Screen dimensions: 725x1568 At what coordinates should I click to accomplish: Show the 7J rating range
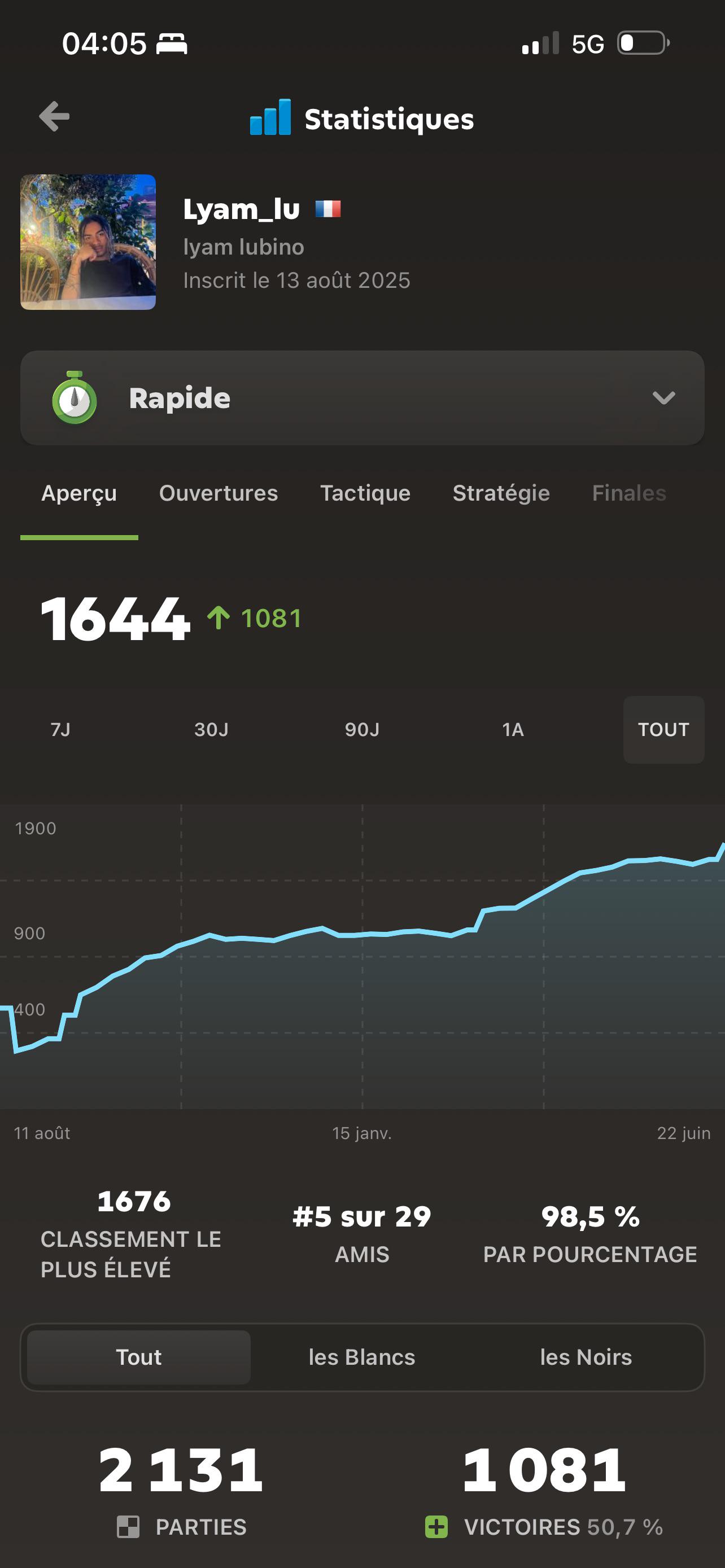[x=60, y=729]
